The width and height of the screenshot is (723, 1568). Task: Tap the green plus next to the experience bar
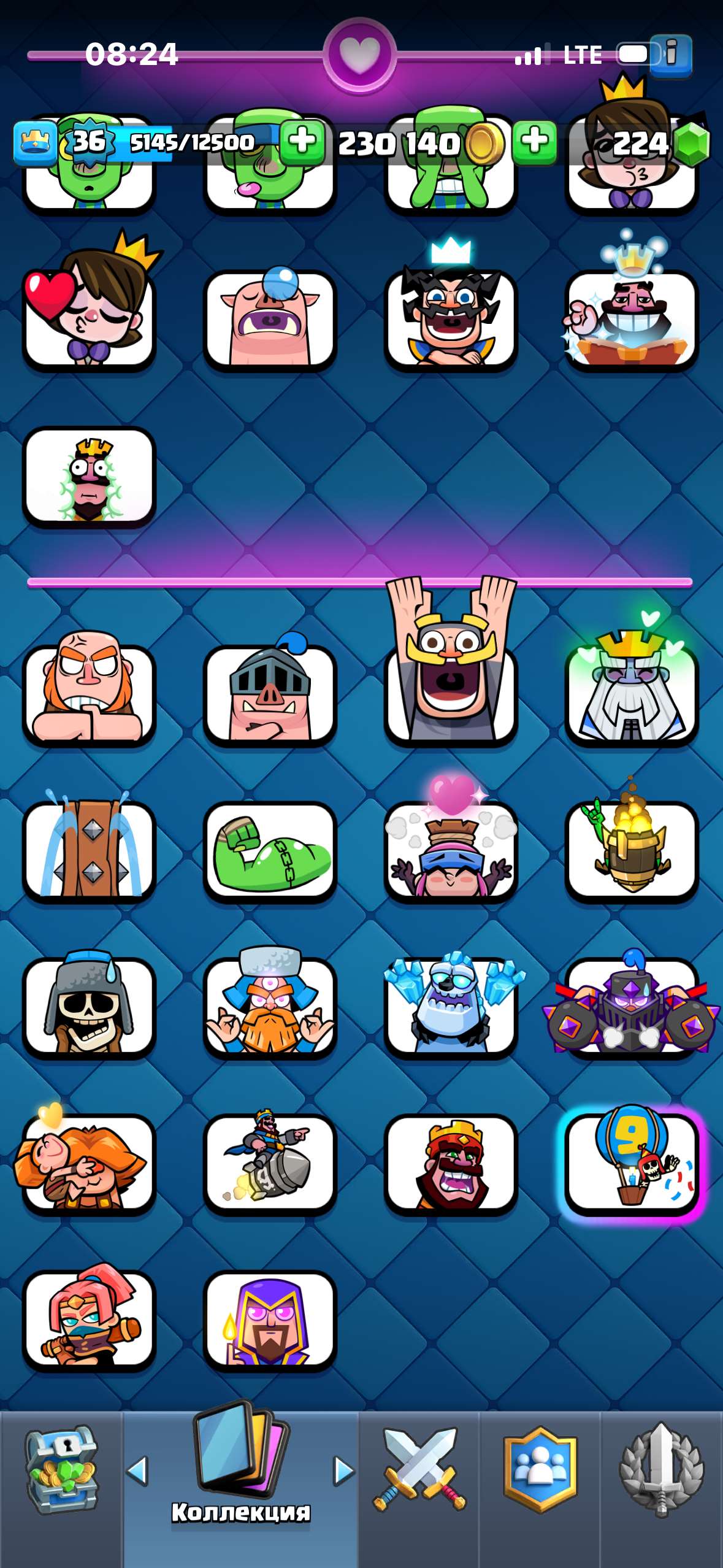(x=302, y=142)
